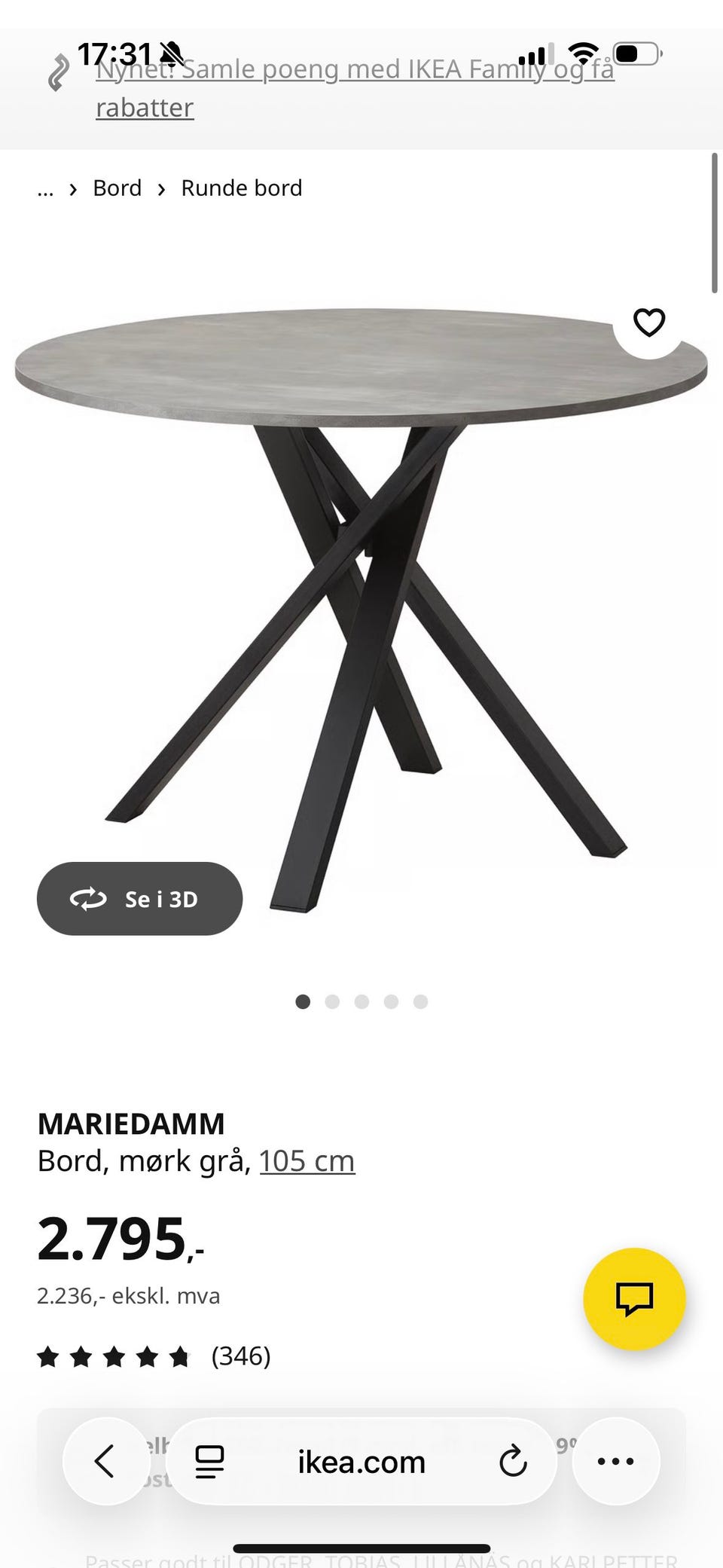Open the Runde bord breadcrumb
The image size is (723, 1568).
(x=241, y=188)
